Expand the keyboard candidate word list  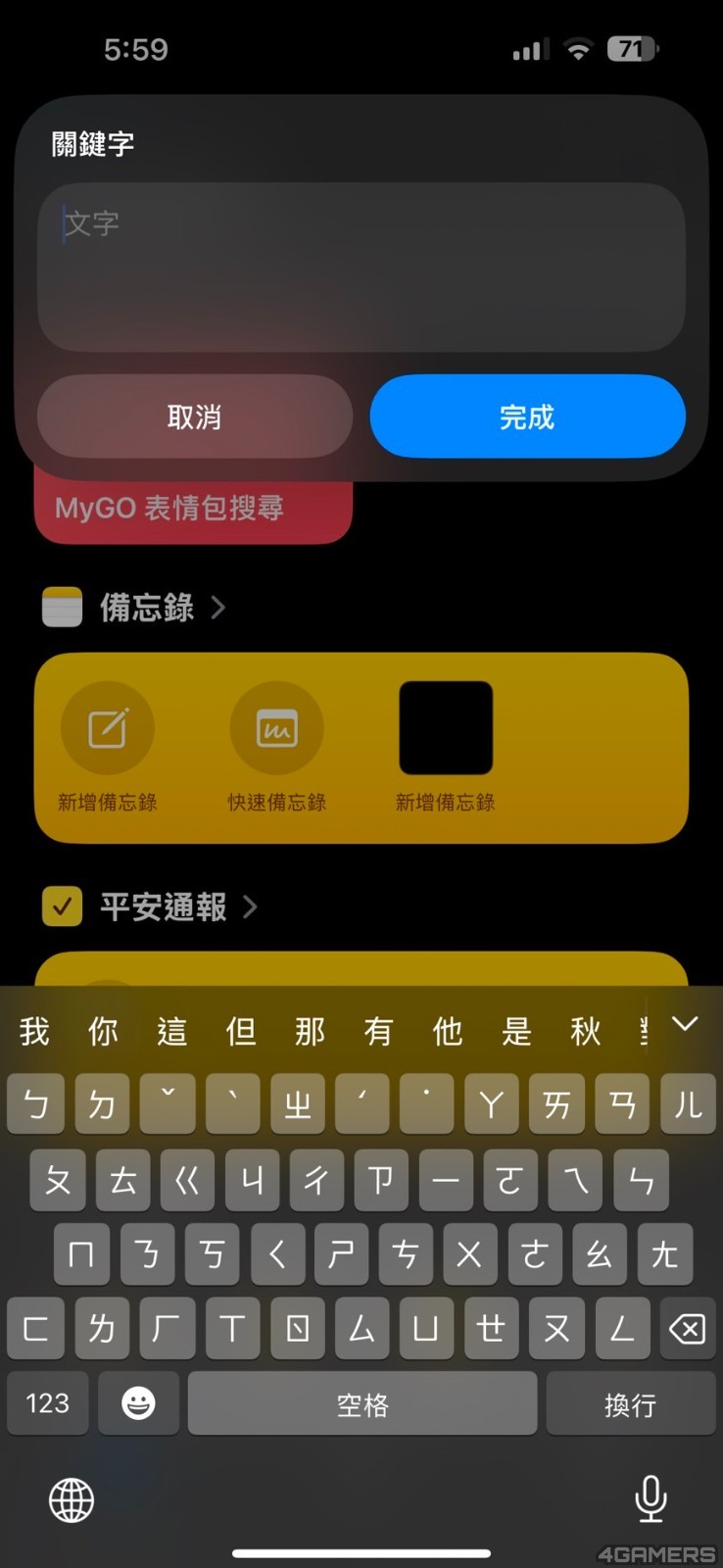(685, 1025)
